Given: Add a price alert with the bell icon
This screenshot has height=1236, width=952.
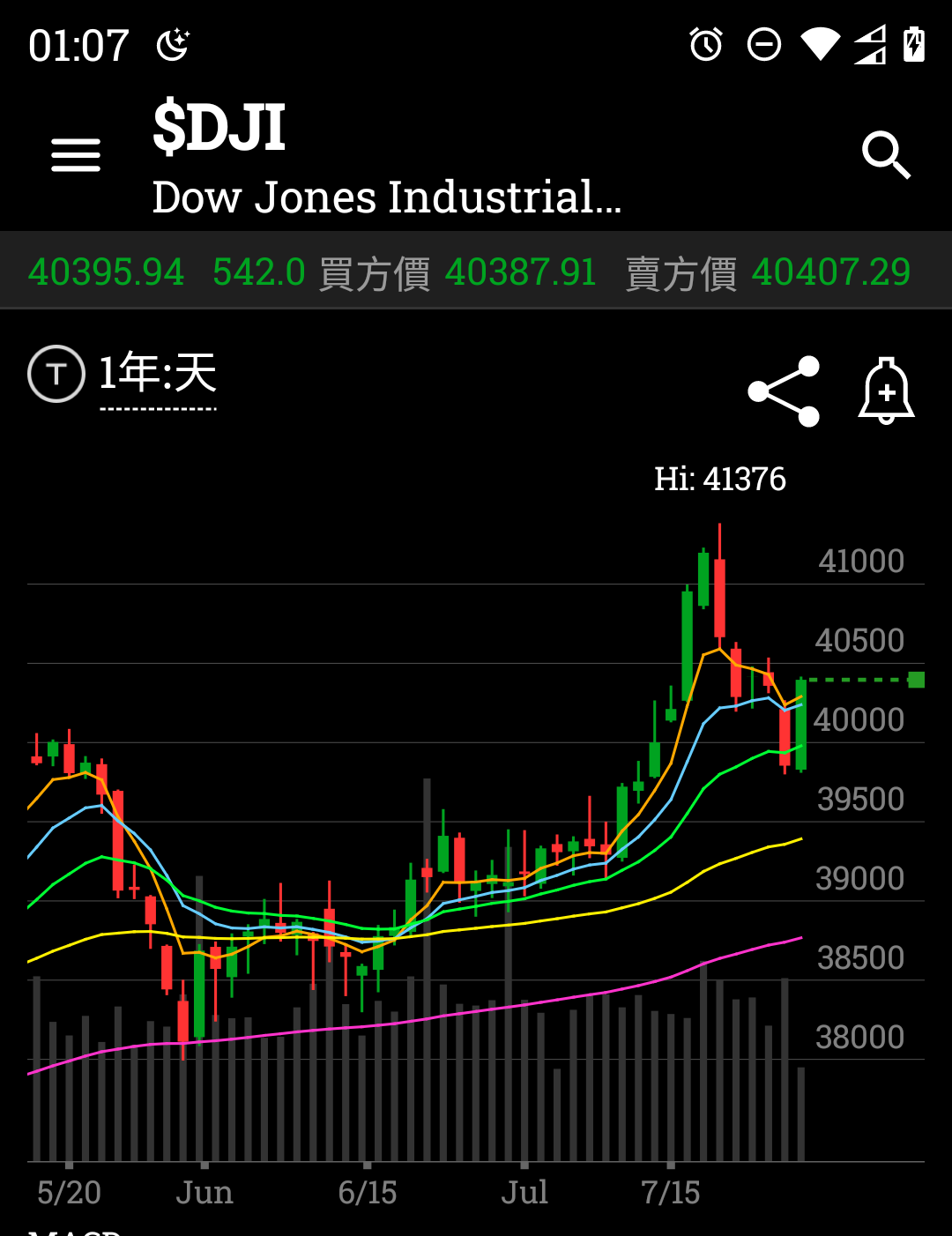Looking at the screenshot, I should click(886, 391).
